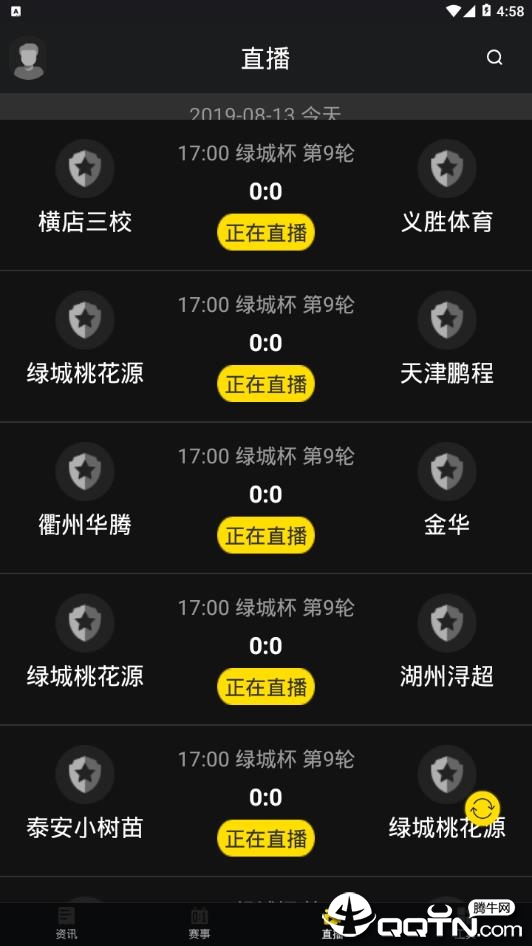Switch to the 赛事 tab
Image resolution: width=532 pixels, height=946 pixels.
click(200, 923)
